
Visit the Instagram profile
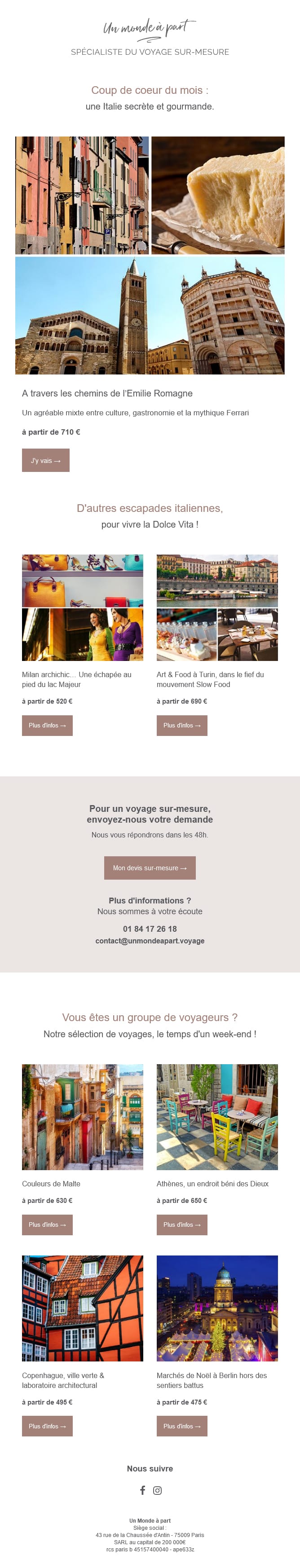coord(158,1490)
